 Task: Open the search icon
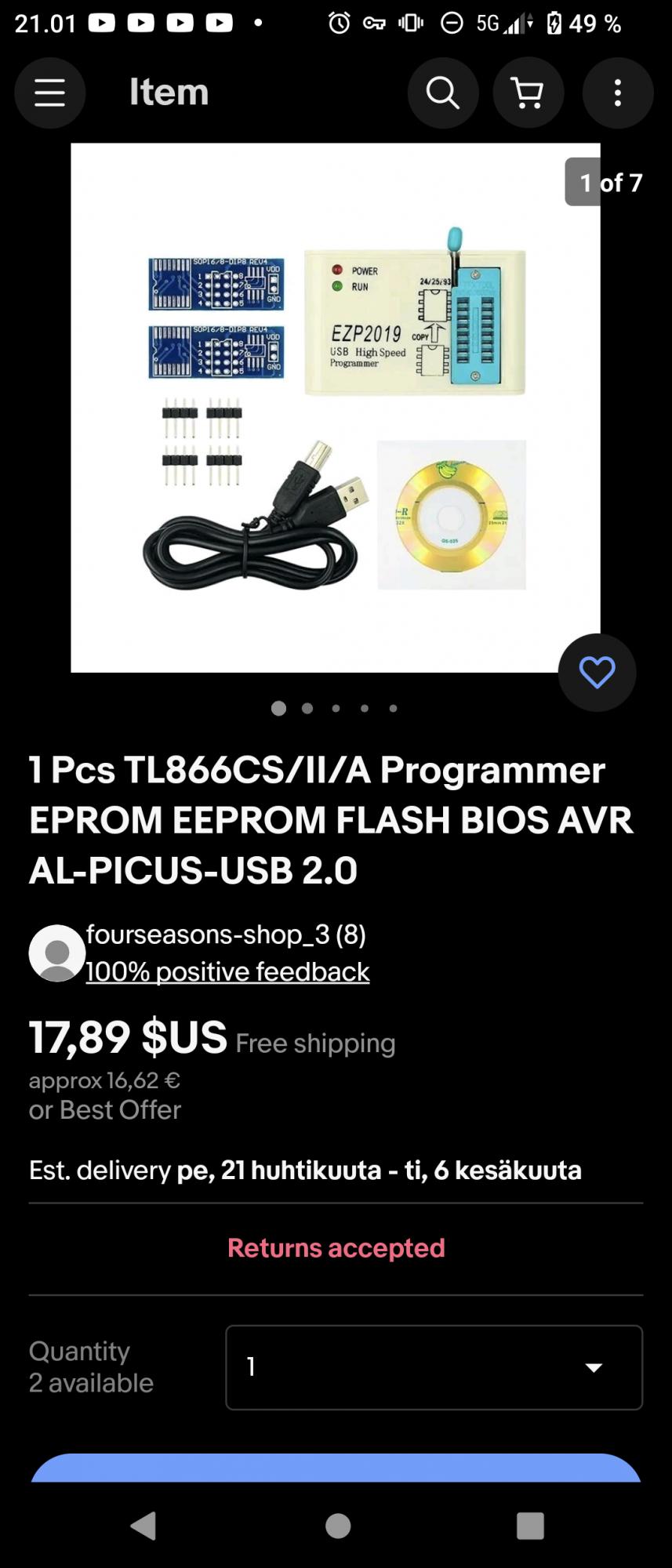(x=443, y=93)
